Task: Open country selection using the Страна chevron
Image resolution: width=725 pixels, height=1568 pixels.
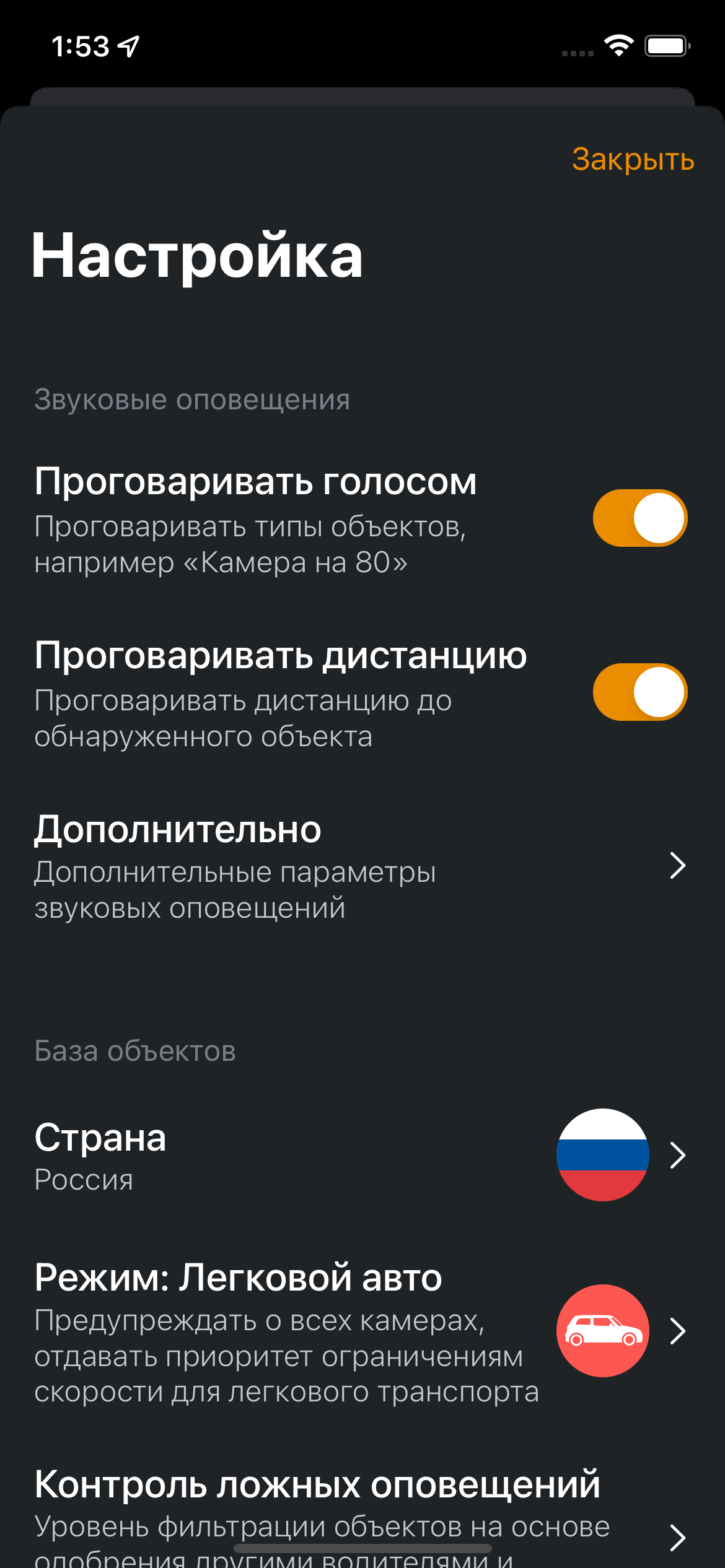Action: pos(679,1155)
